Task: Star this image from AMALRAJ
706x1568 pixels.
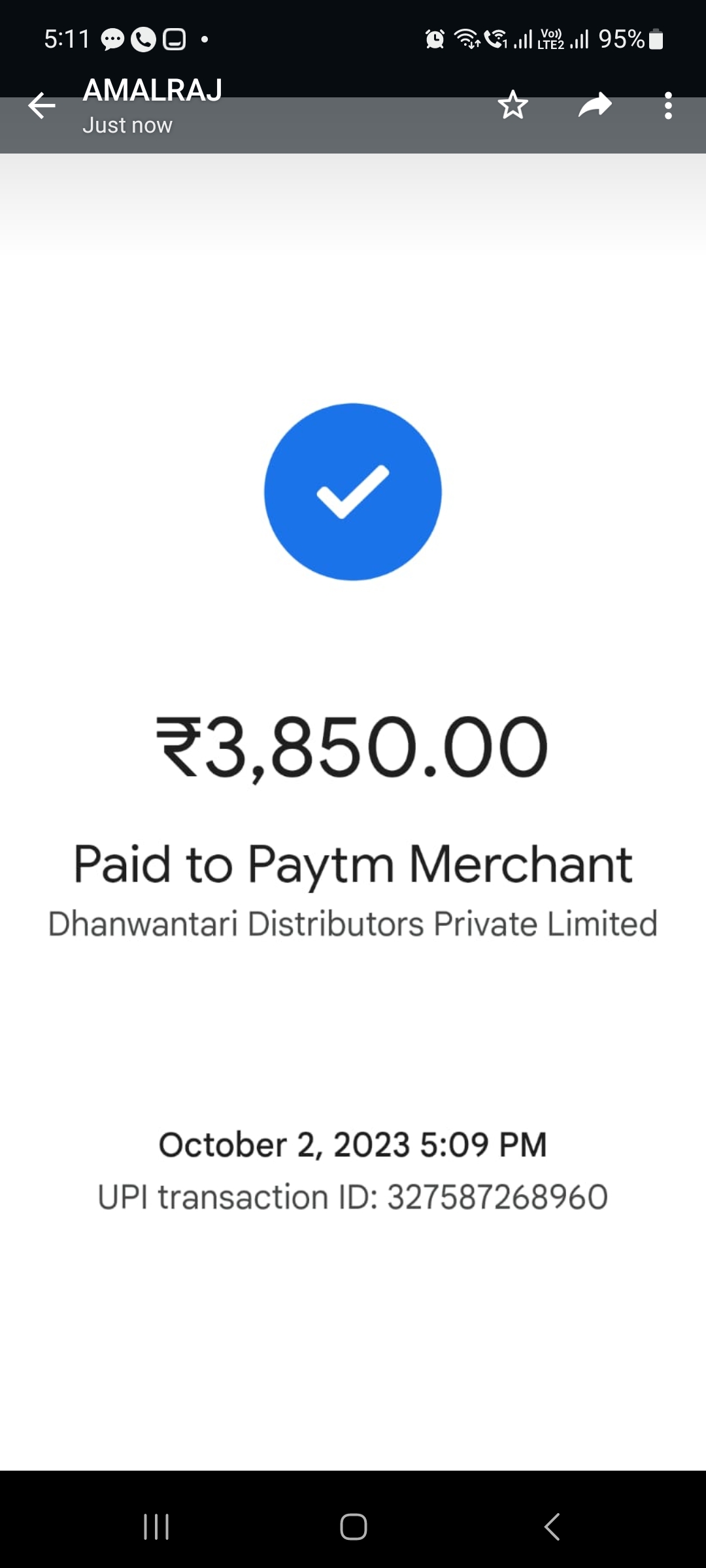Action: pyautogui.click(x=513, y=105)
